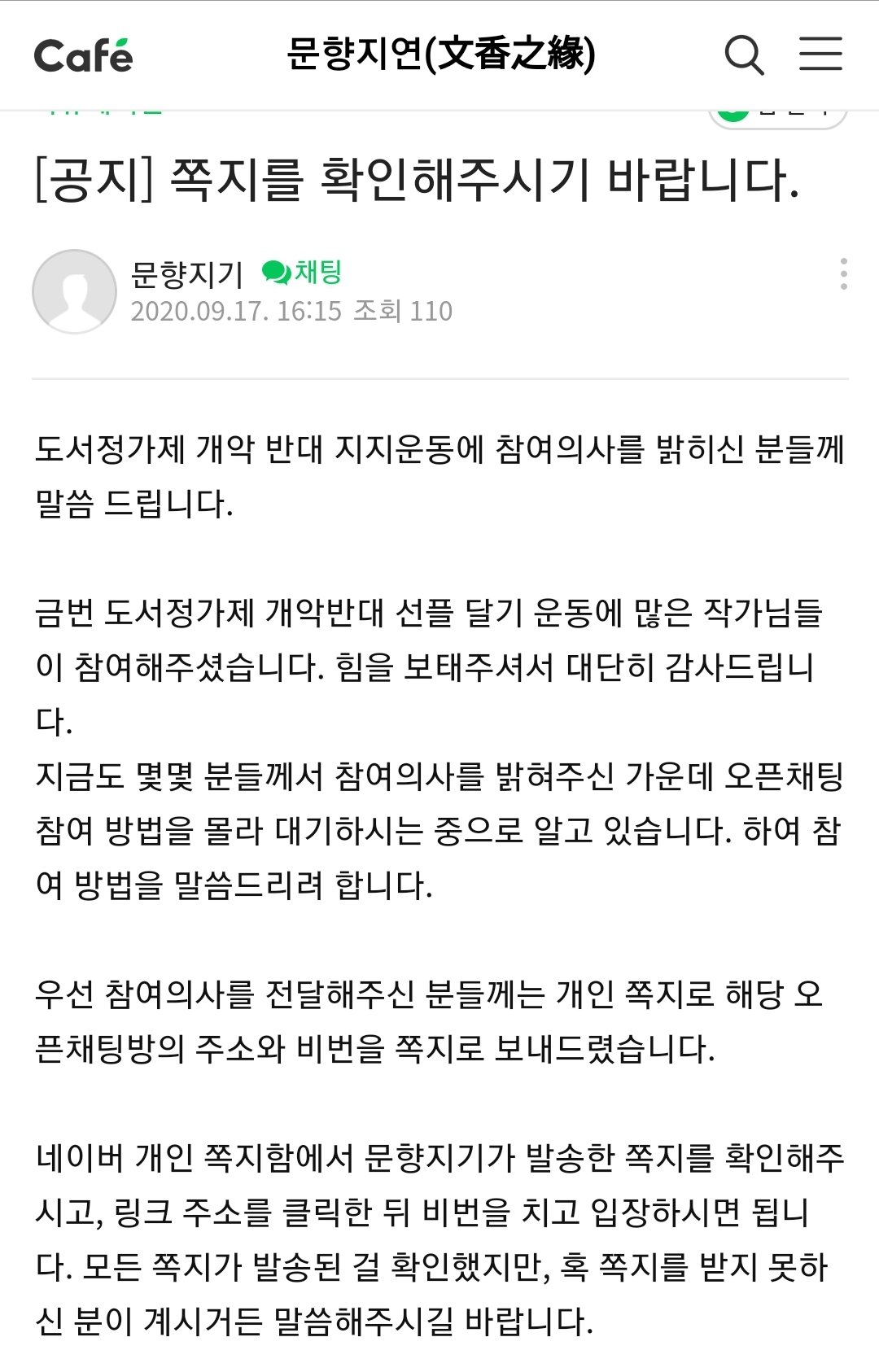Start a chat via the 채팅 link

click(x=302, y=272)
